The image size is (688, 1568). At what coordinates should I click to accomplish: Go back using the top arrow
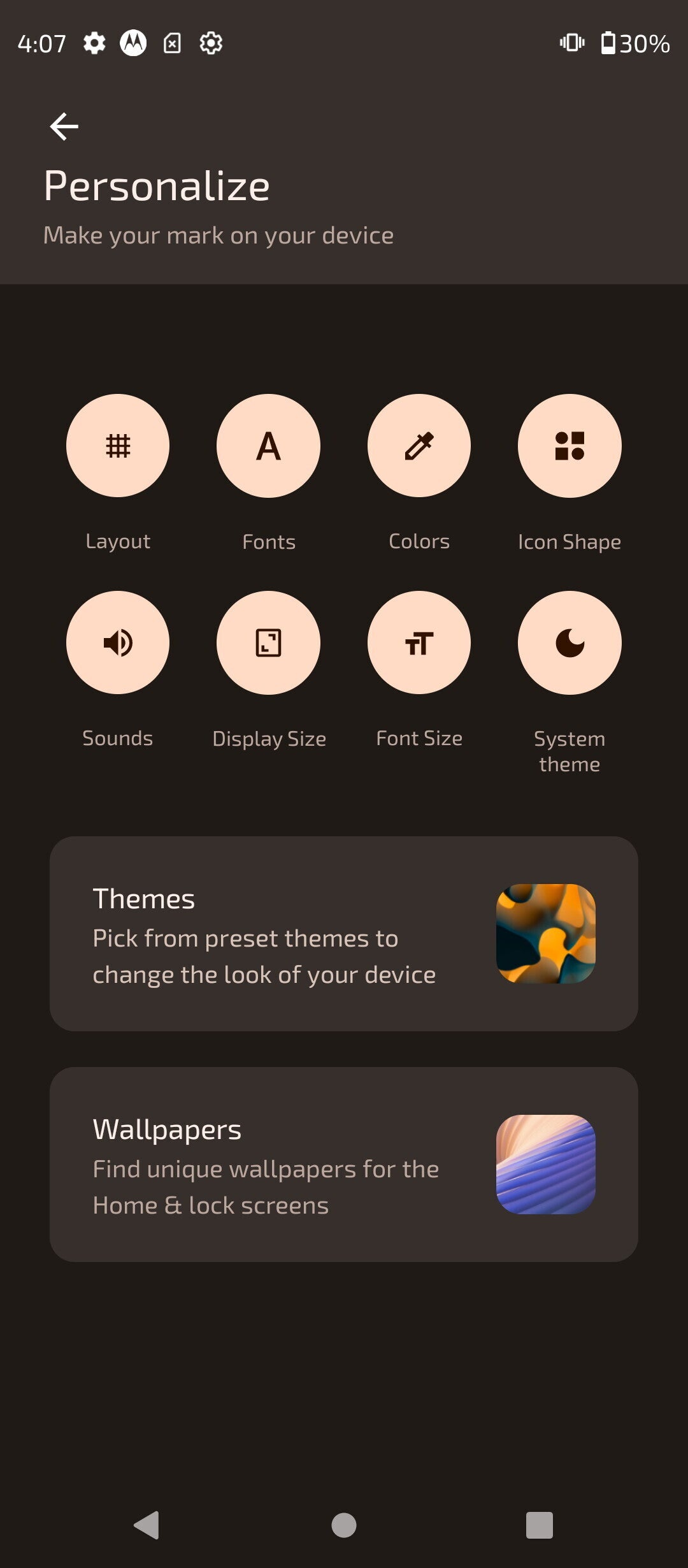point(64,126)
